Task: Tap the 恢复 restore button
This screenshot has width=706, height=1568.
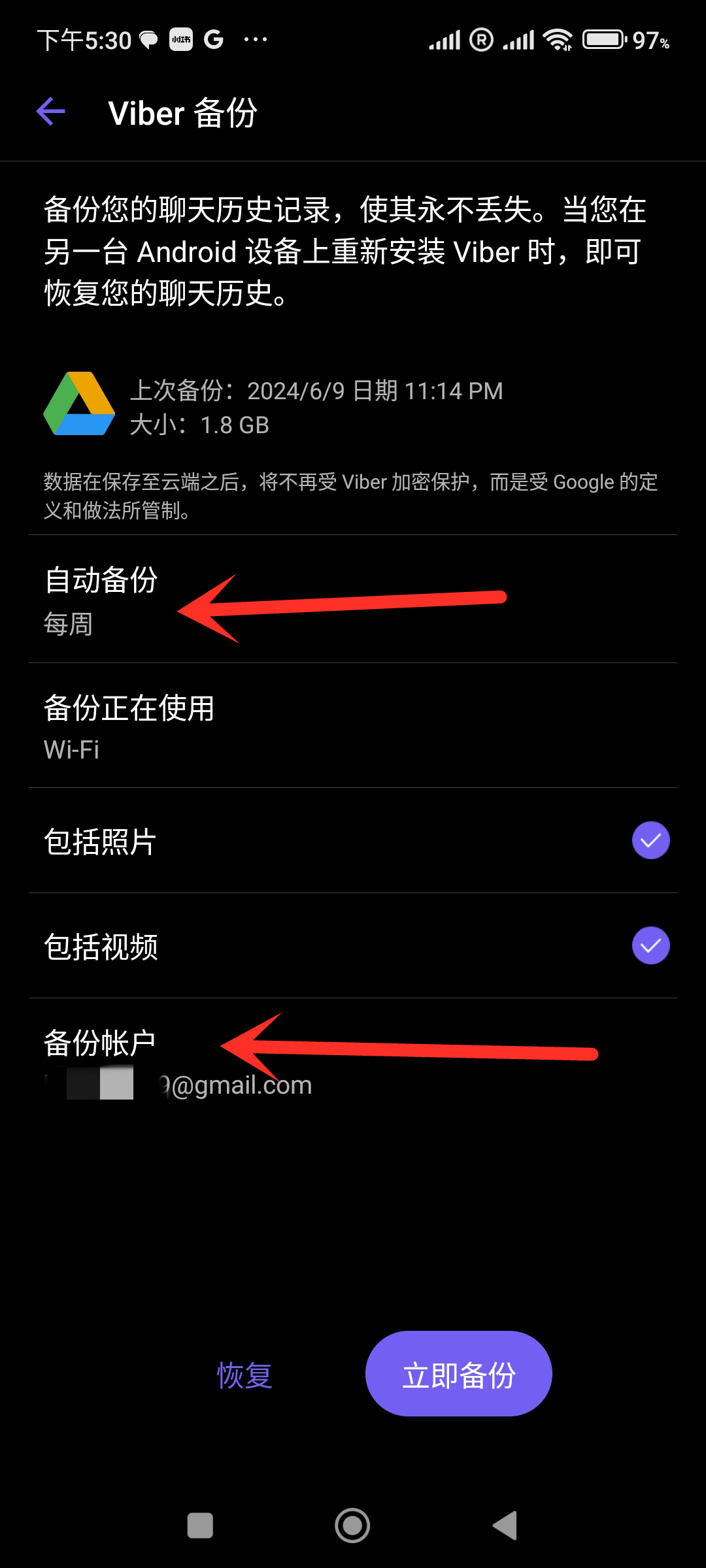Action: (x=244, y=1375)
